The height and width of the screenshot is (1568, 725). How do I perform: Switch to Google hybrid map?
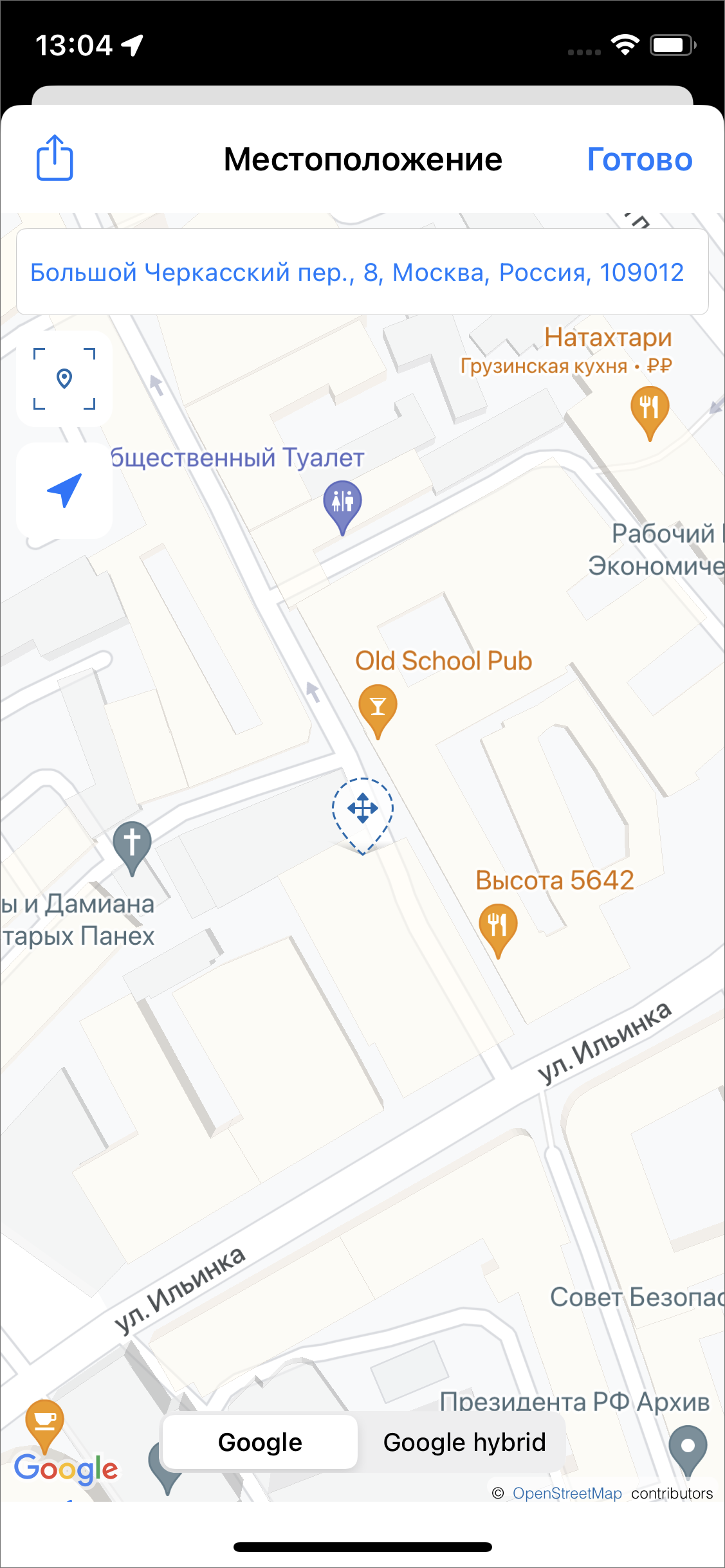[464, 1442]
